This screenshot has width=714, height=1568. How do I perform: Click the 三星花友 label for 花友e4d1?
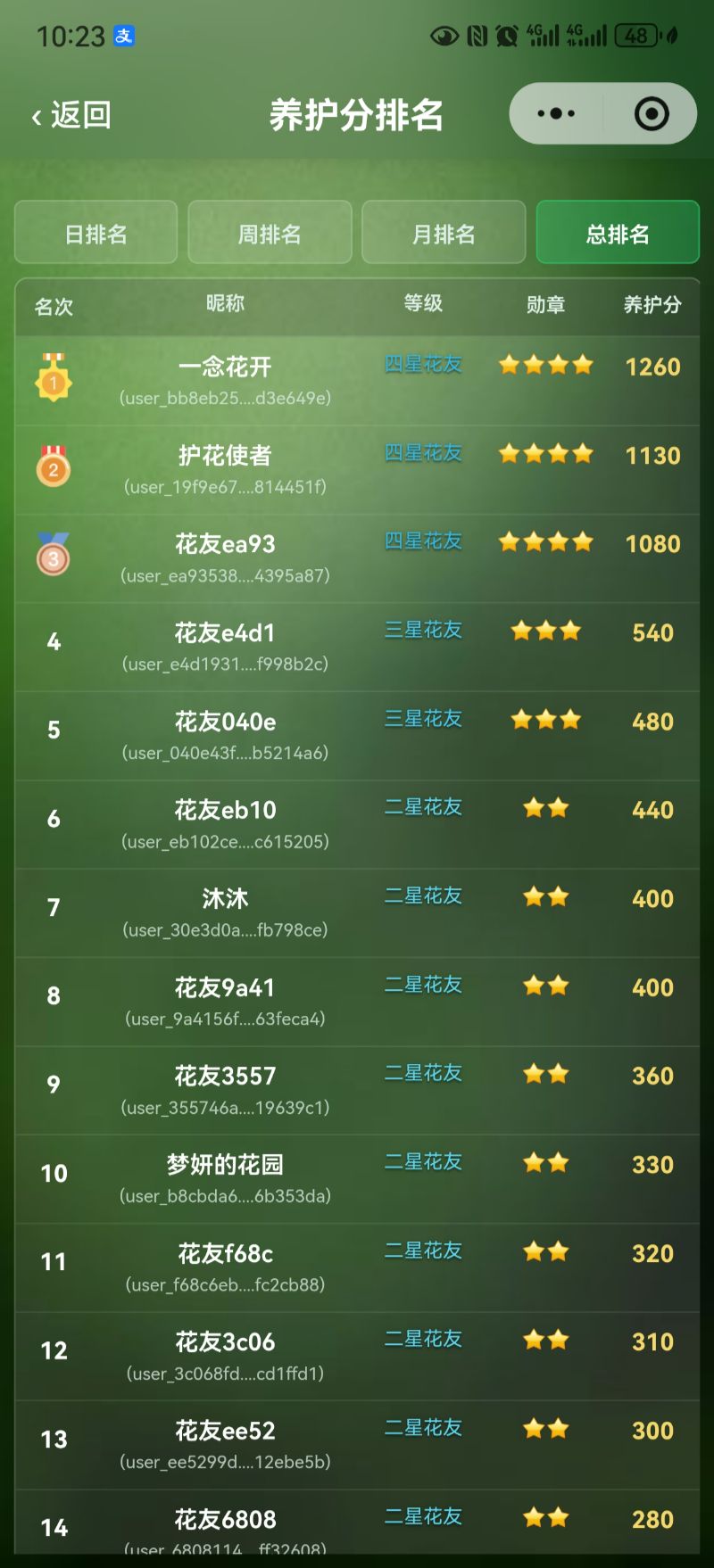pos(423,631)
